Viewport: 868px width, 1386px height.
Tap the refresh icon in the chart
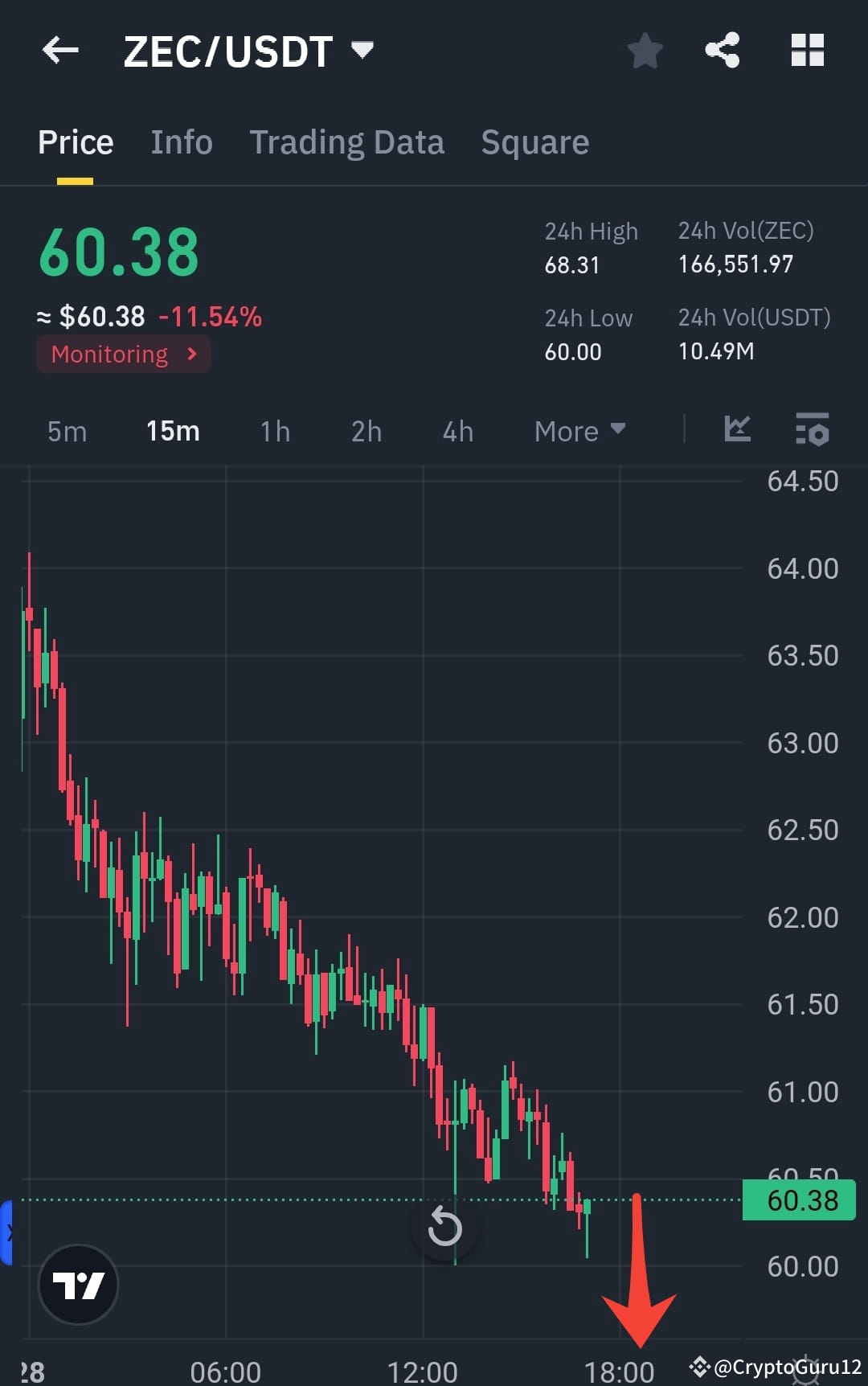tap(444, 1227)
